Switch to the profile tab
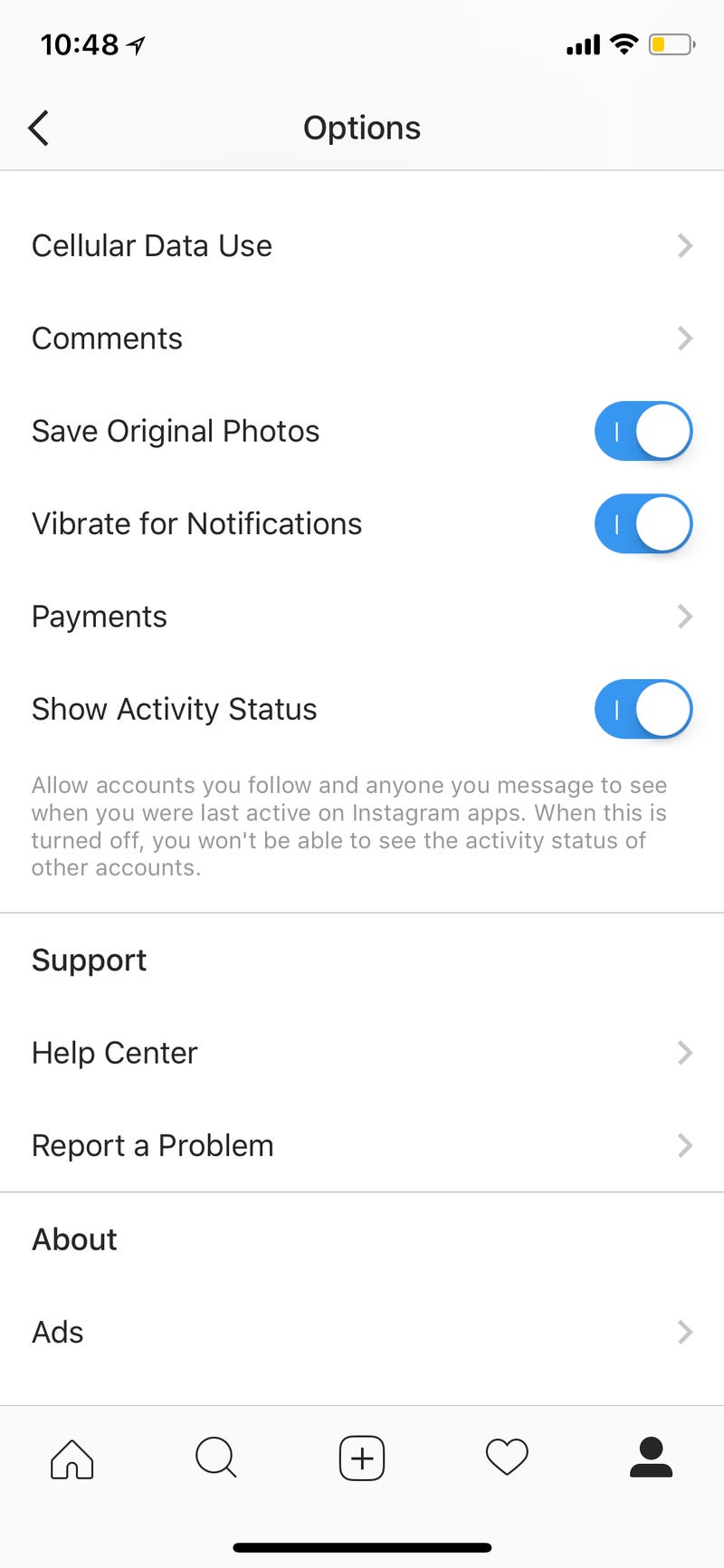724x1568 pixels. [x=651, y=1458]
